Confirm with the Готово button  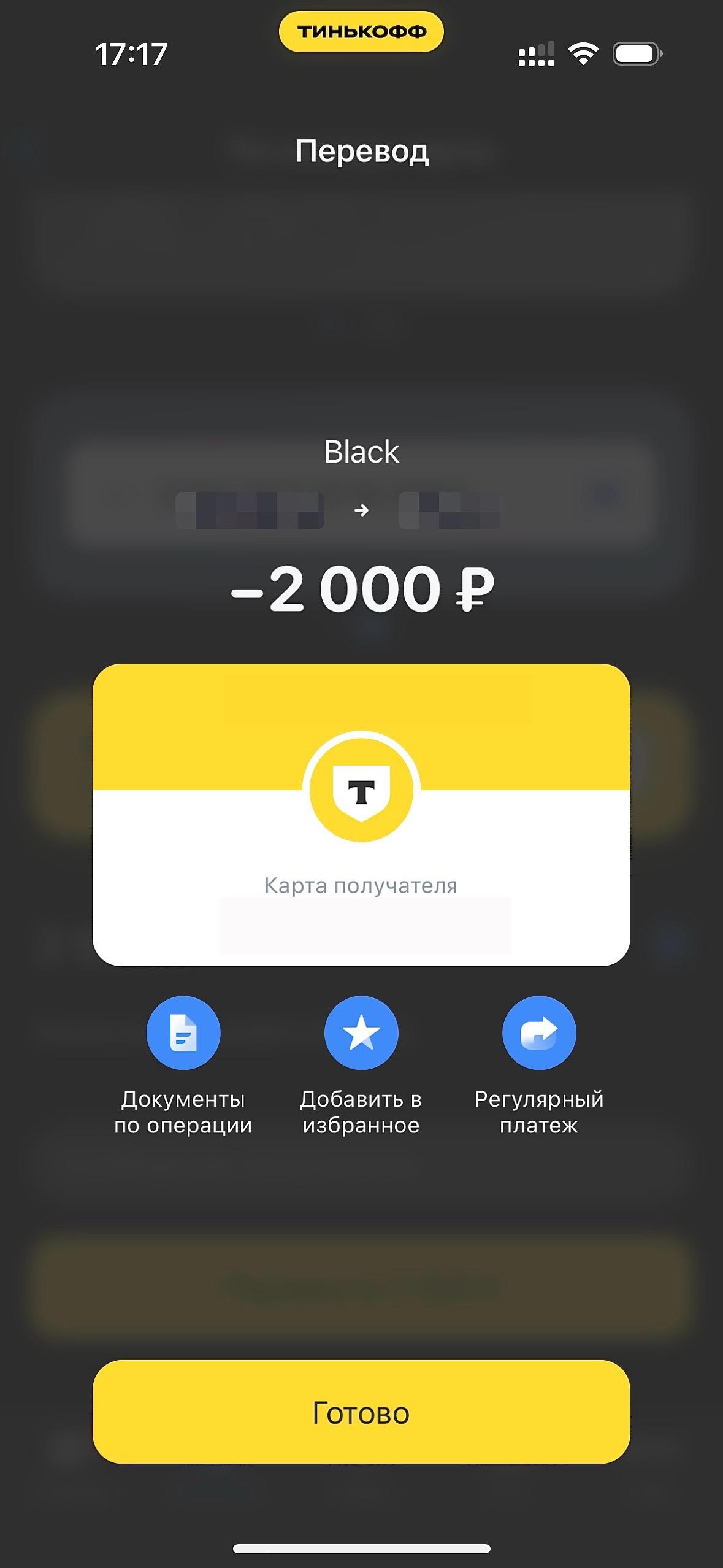[361, 1412]
